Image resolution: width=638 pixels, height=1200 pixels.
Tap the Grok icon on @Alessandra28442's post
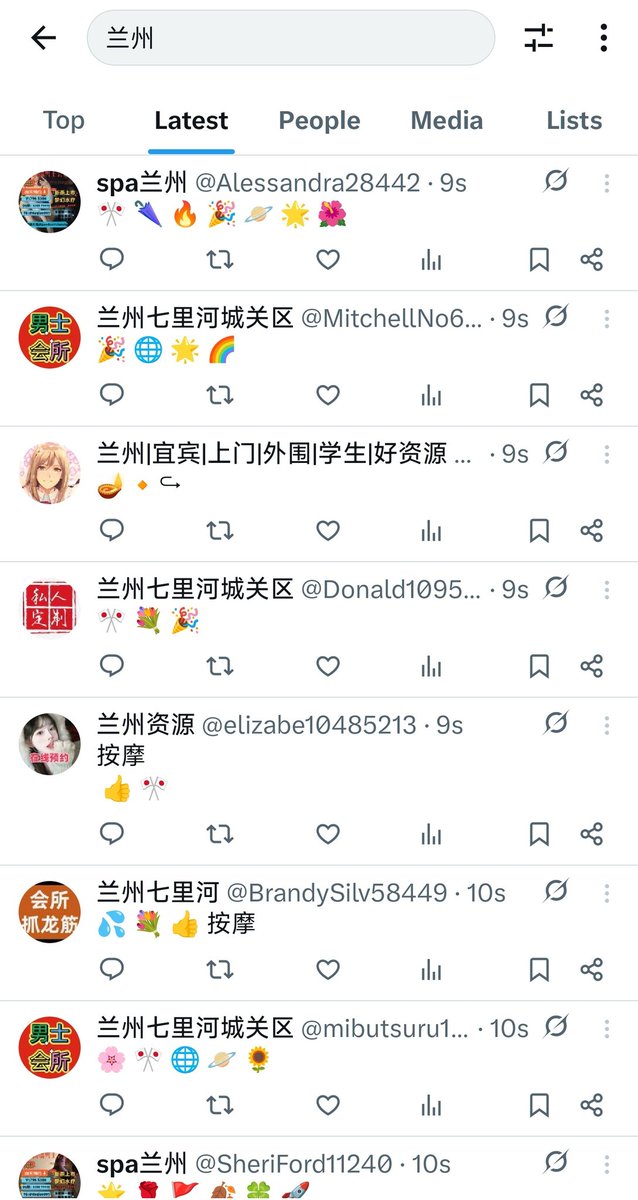557,181
